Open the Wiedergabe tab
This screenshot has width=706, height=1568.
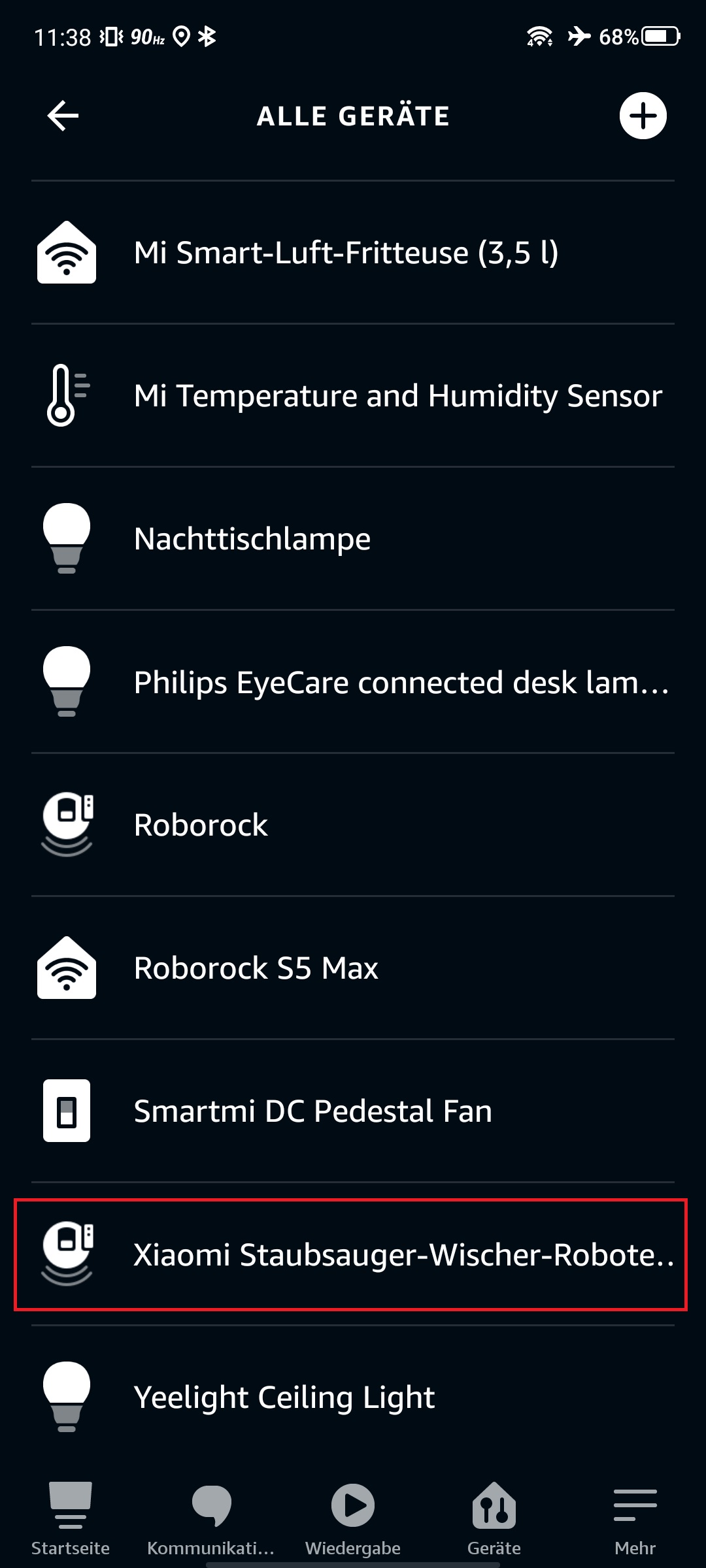coord(353,1519)
